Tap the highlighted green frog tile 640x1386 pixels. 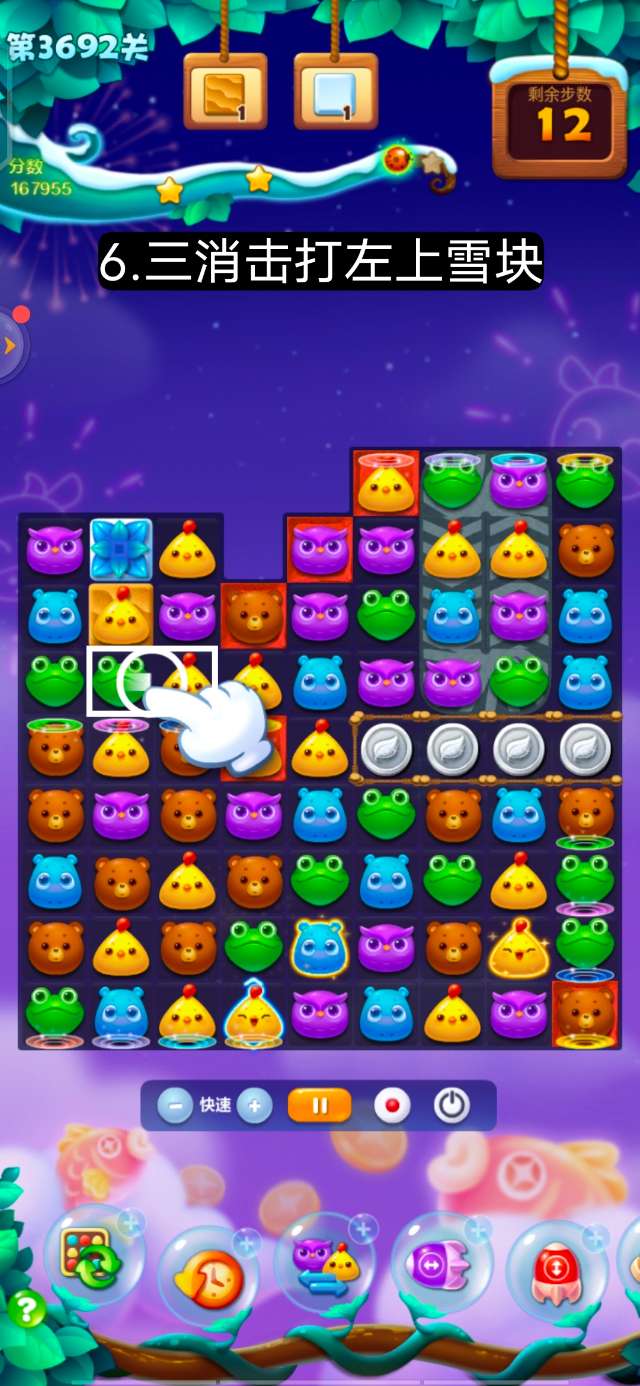click(x=119, y=681)
